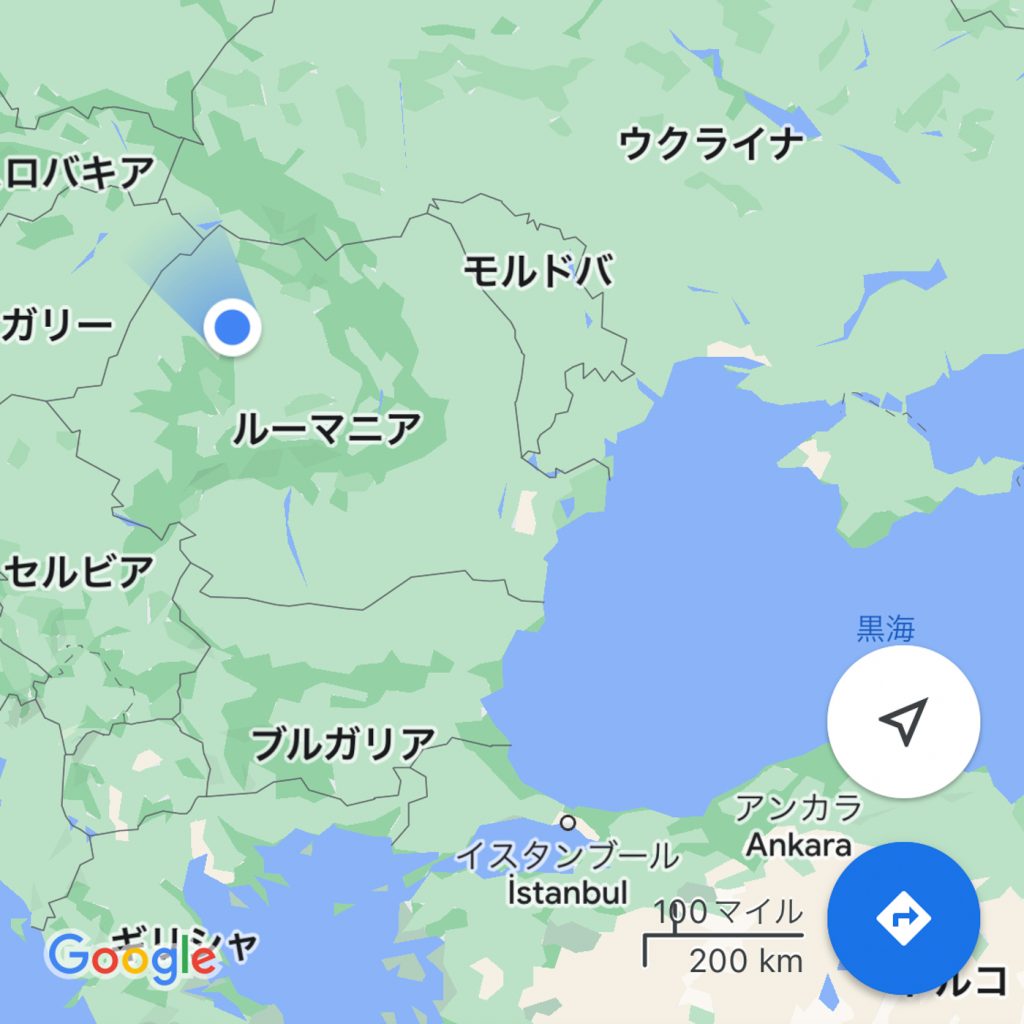Open directions with the blue button
The height and width of the screenshot is (1024, 1024).
(x=903, y=917)
